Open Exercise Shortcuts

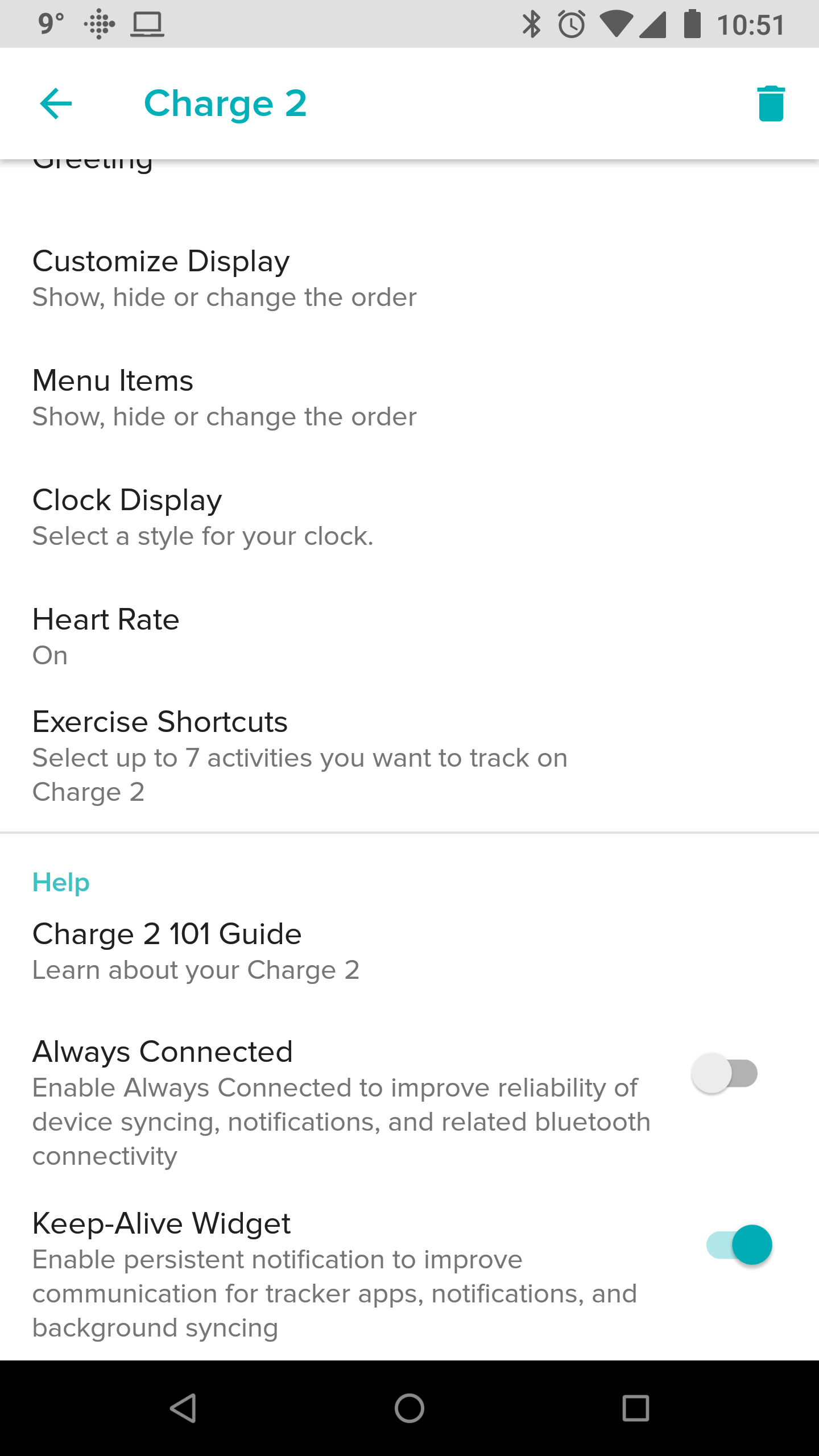(x=300, y=755)
